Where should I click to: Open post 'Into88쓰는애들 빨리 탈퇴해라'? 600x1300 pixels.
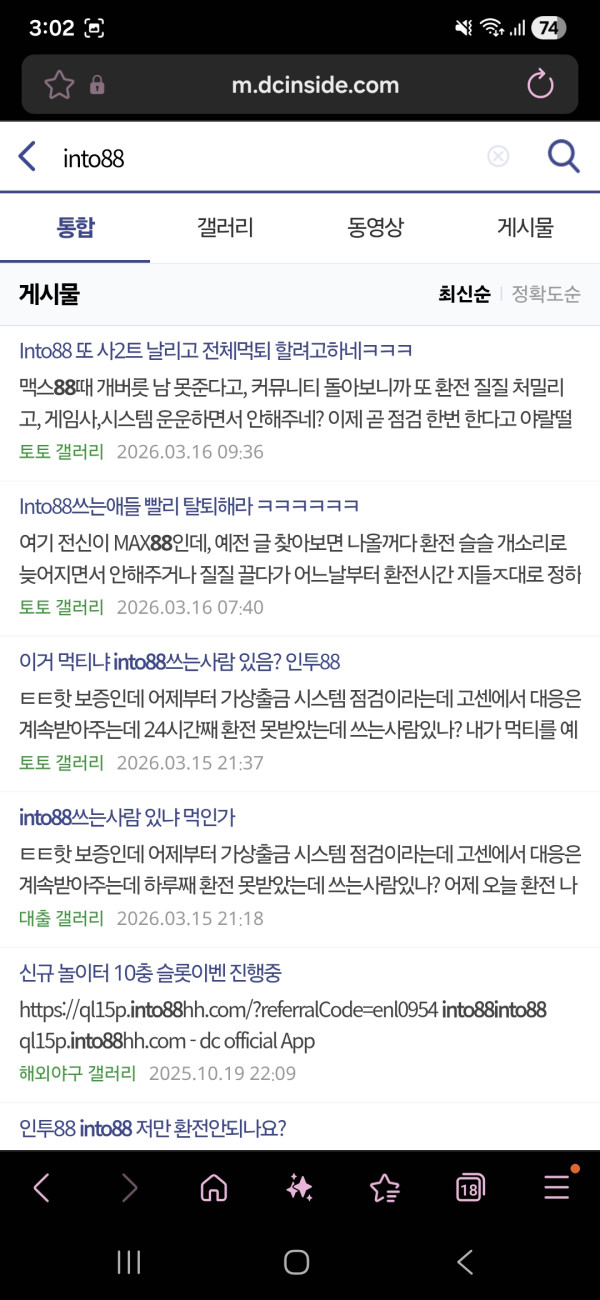[x=189, y=506]
